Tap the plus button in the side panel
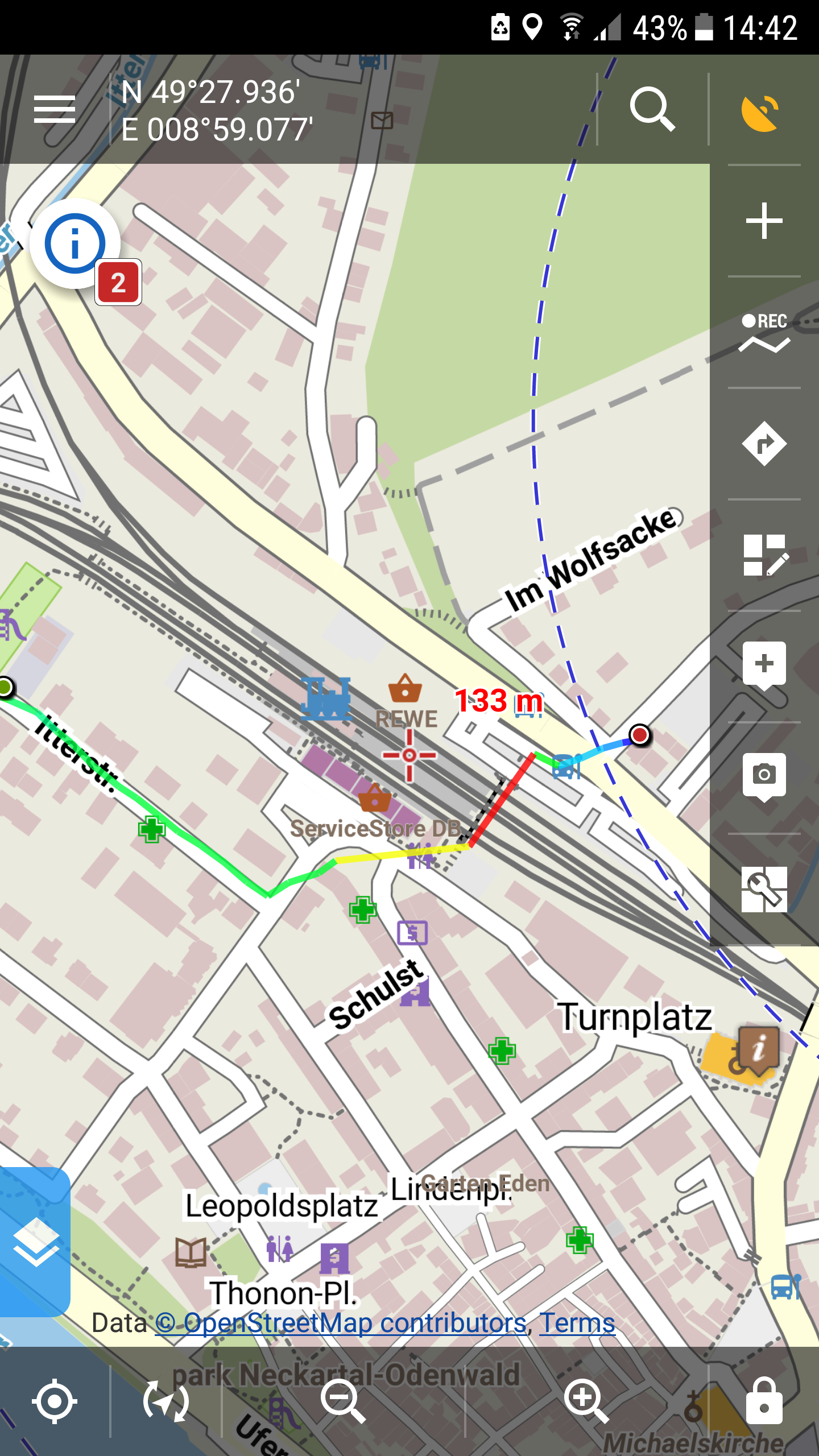Screen dimensions: 819x1456 coord(764,221)
